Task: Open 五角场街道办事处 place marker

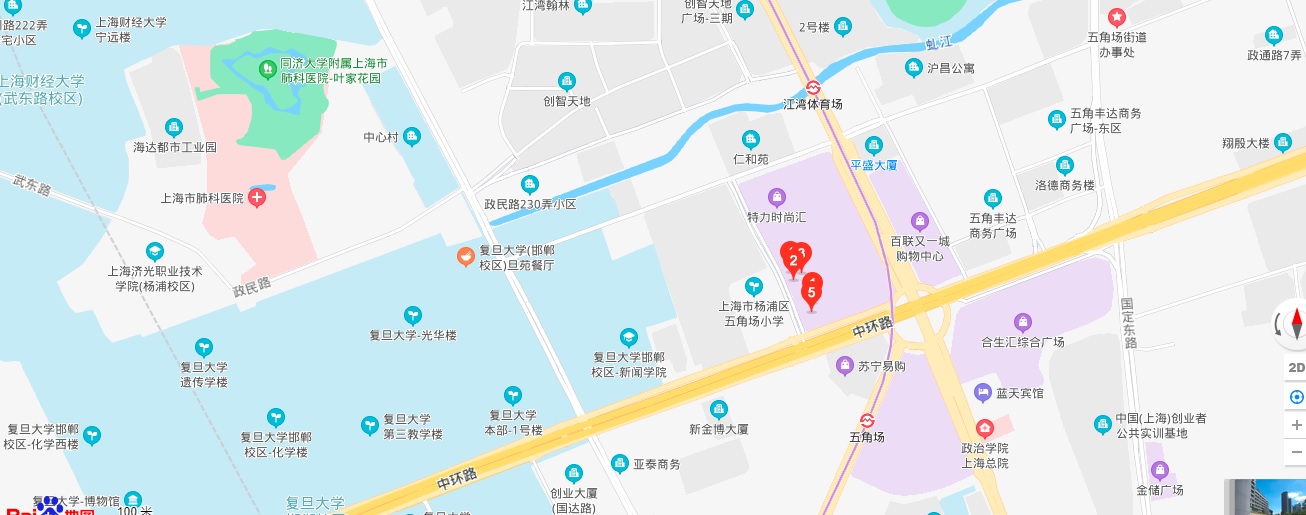Action: coord(1116,16)
